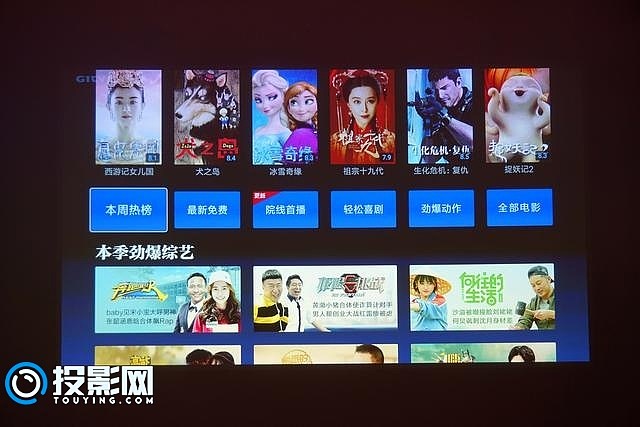Open the 最新免费 category

coord(207,209)
